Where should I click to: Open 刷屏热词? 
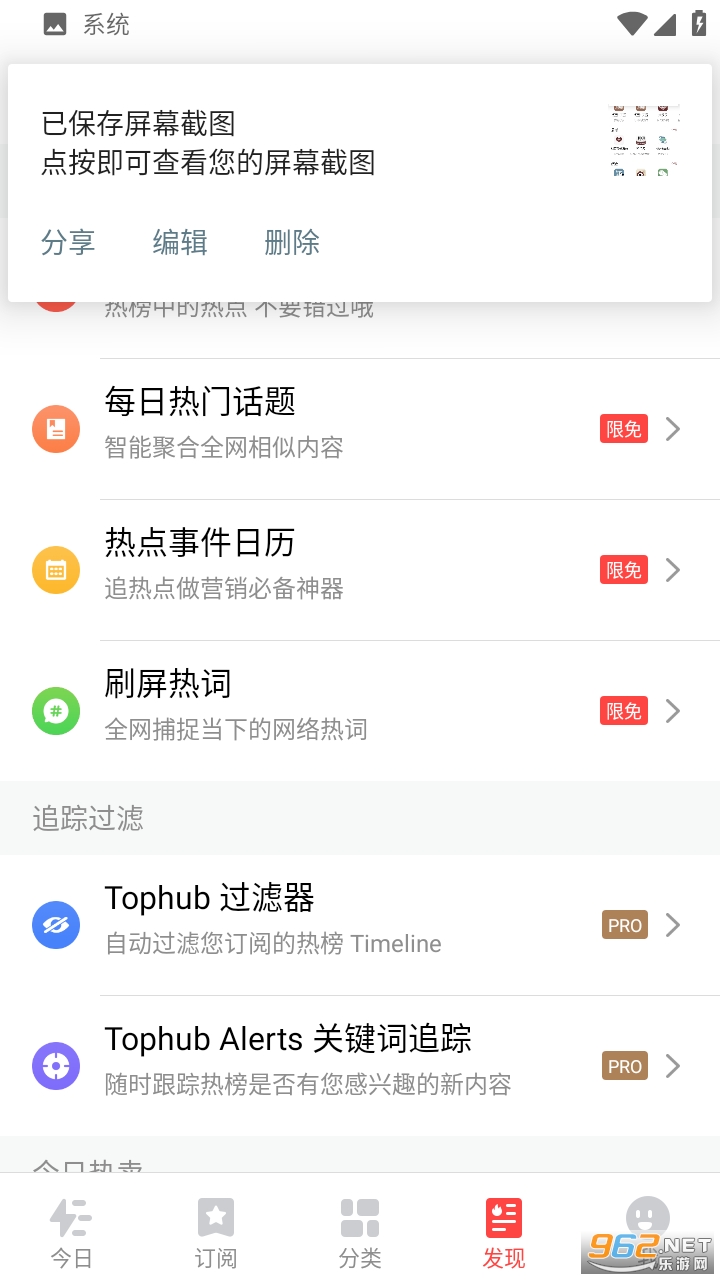[x=360, y=711]
